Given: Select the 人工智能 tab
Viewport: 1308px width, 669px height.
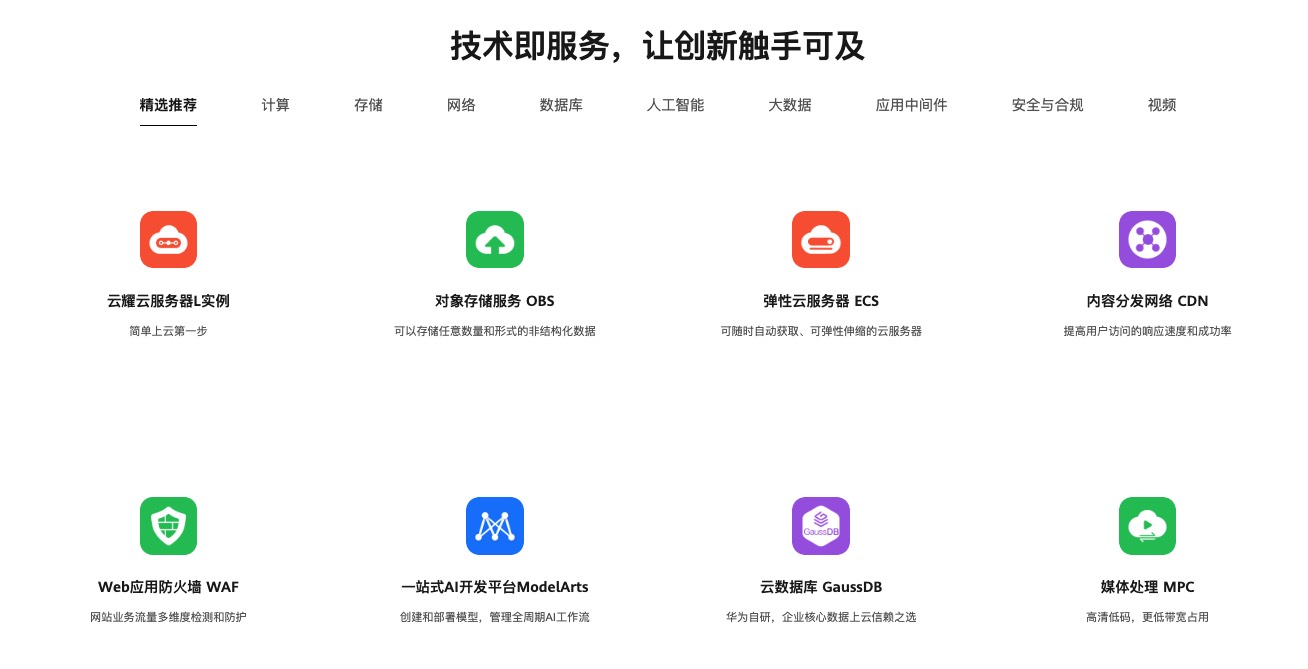Looking at the screenshot, I should point(675,105).
